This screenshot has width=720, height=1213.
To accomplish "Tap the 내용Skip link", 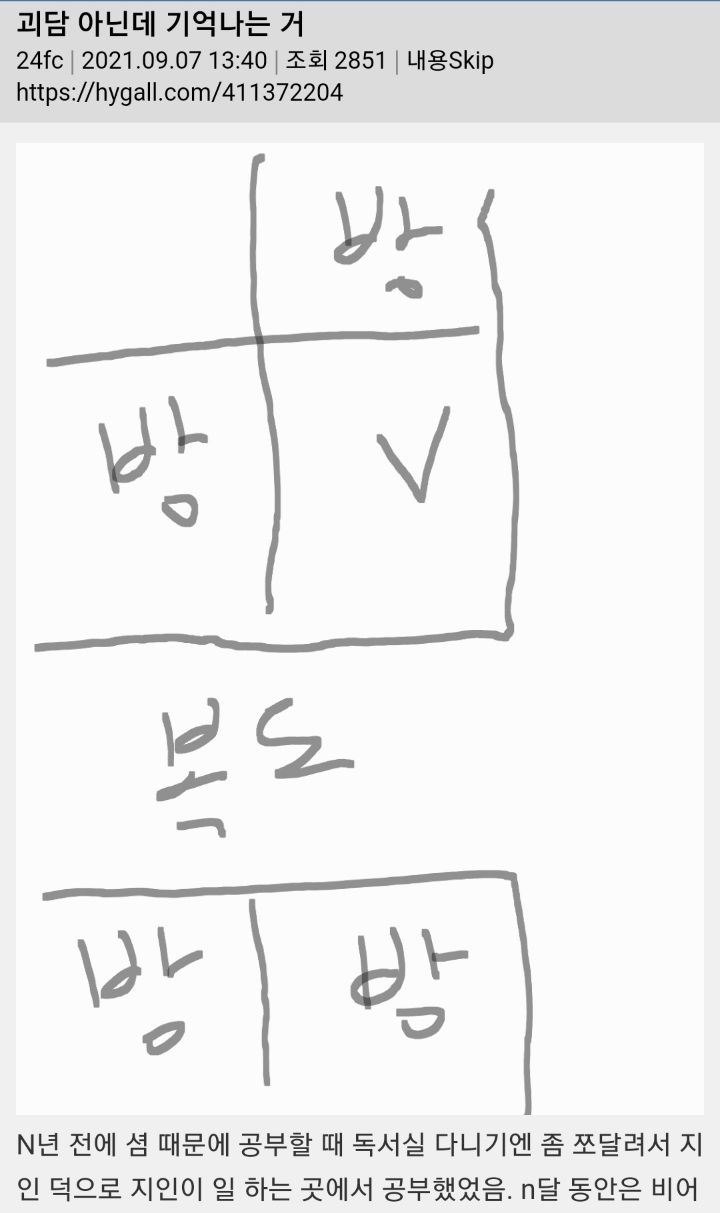I will pyautogui.click(x=450, y=61).
